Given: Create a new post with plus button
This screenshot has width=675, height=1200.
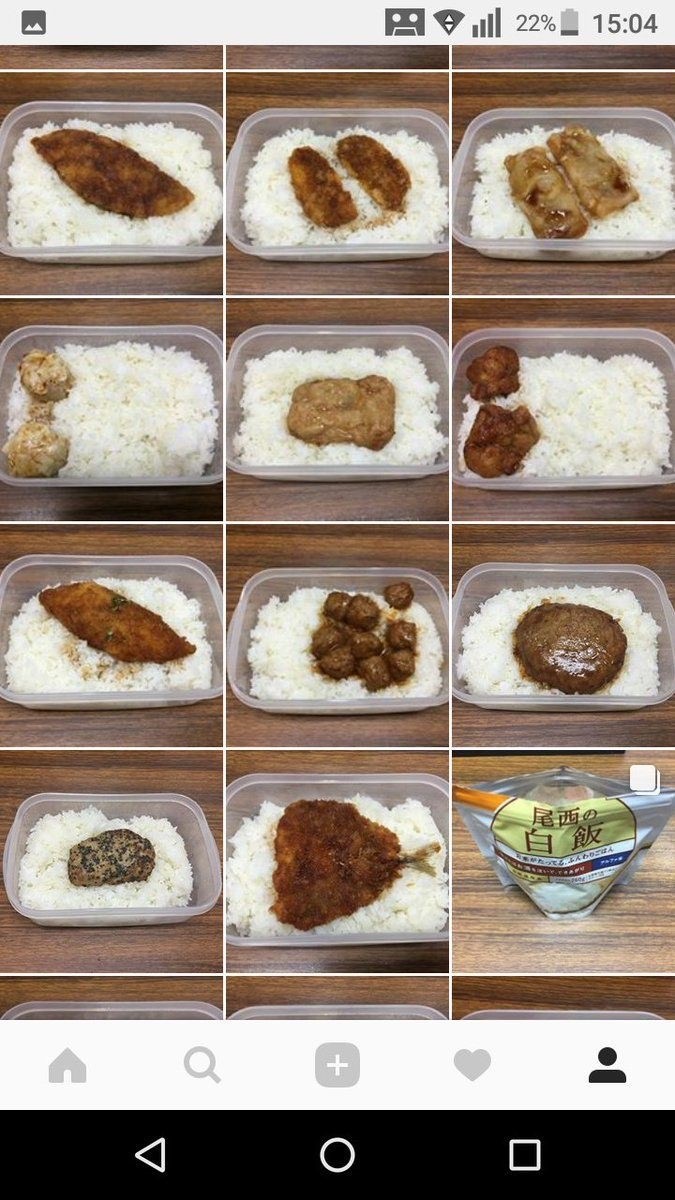Looking at the screenshot, I should pos(337,1066).
